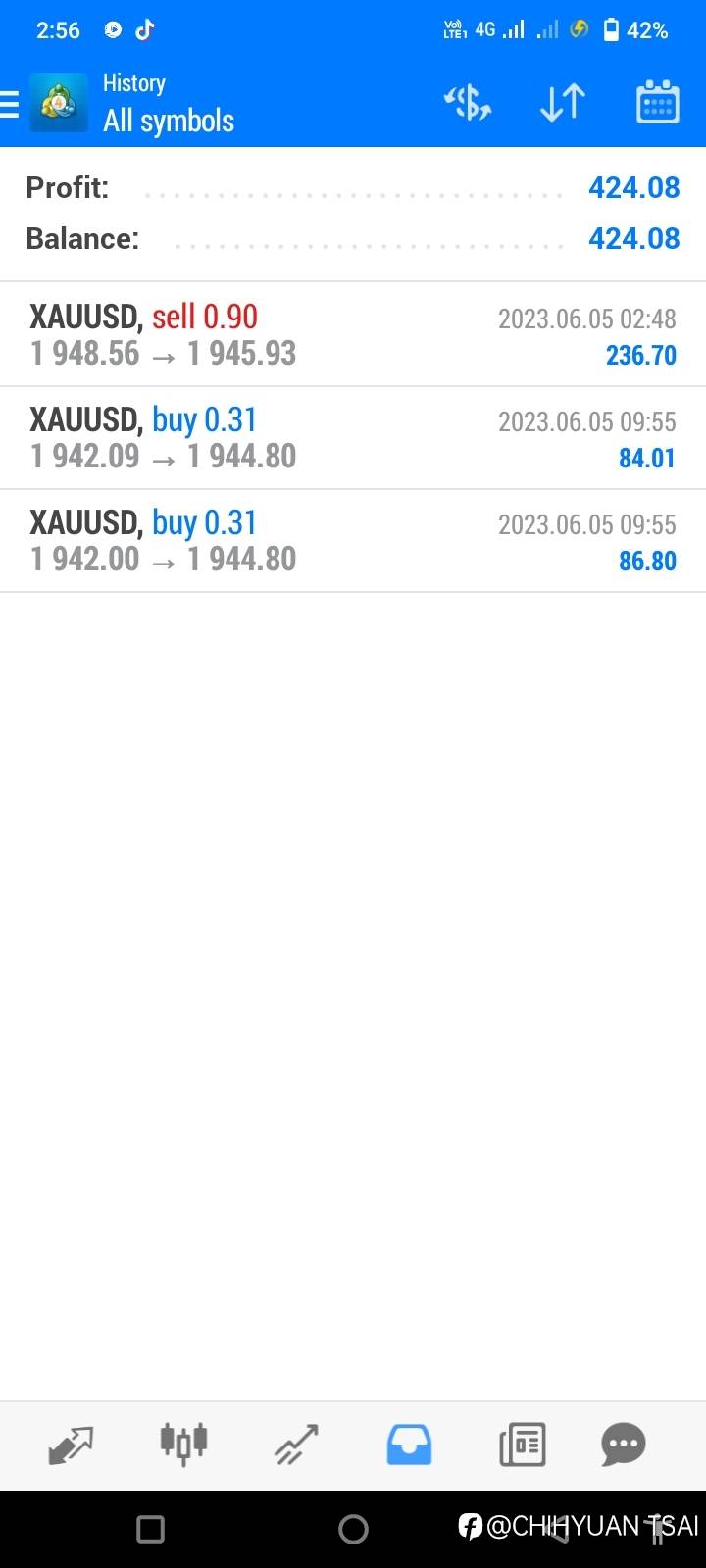Change sort order with the arrows icon
The height and width of the screenshot is (1568, 706).
(563, 103)
